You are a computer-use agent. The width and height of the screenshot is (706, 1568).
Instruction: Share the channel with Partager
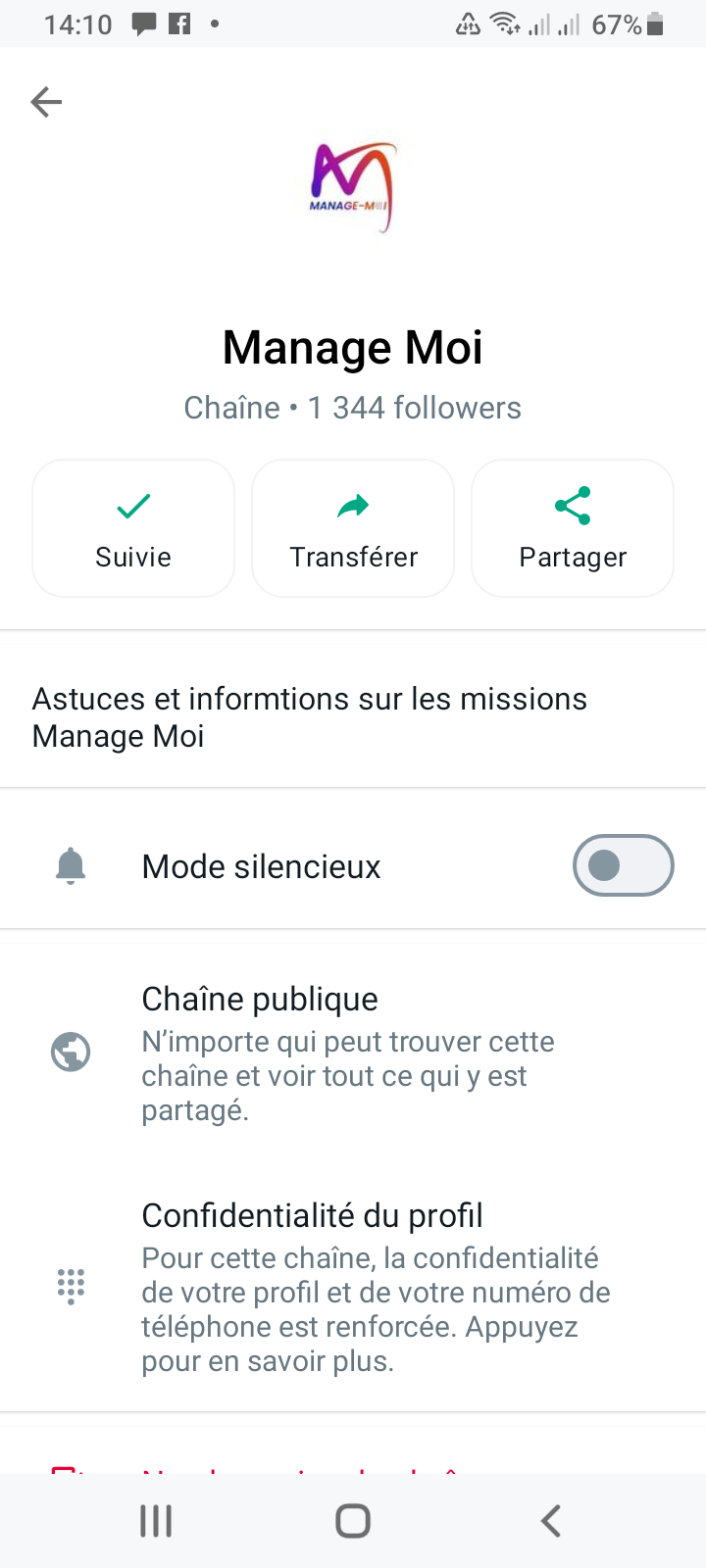[573, 529]
